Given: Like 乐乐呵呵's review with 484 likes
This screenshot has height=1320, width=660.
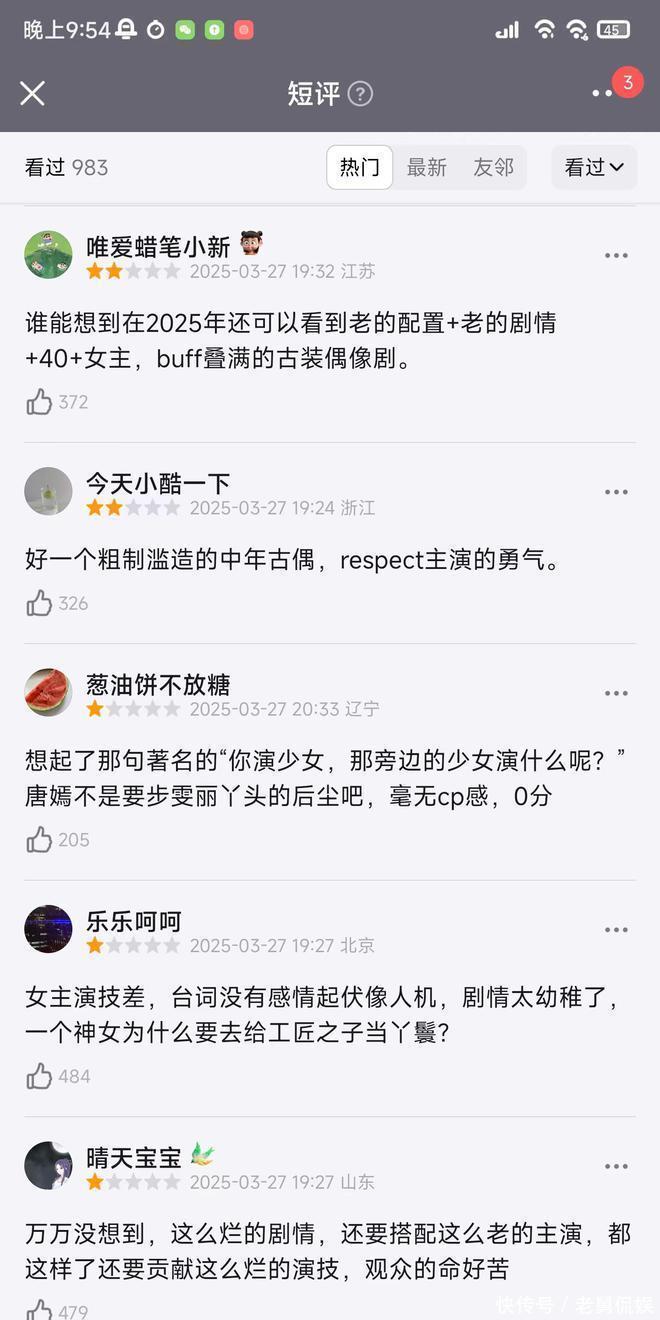Looking at the screenshot, I should (x=40, y=1076).
